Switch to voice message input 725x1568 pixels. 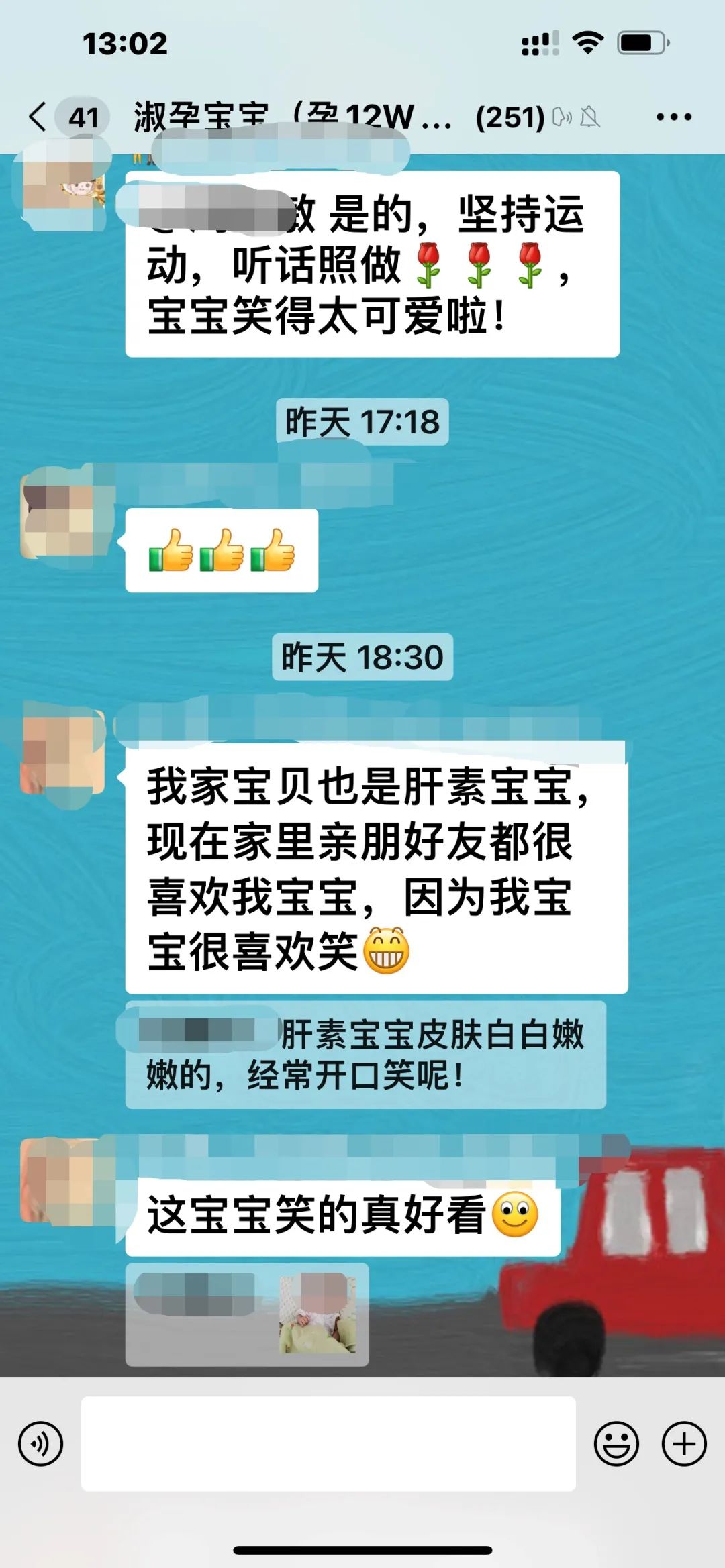[41, 1444]
